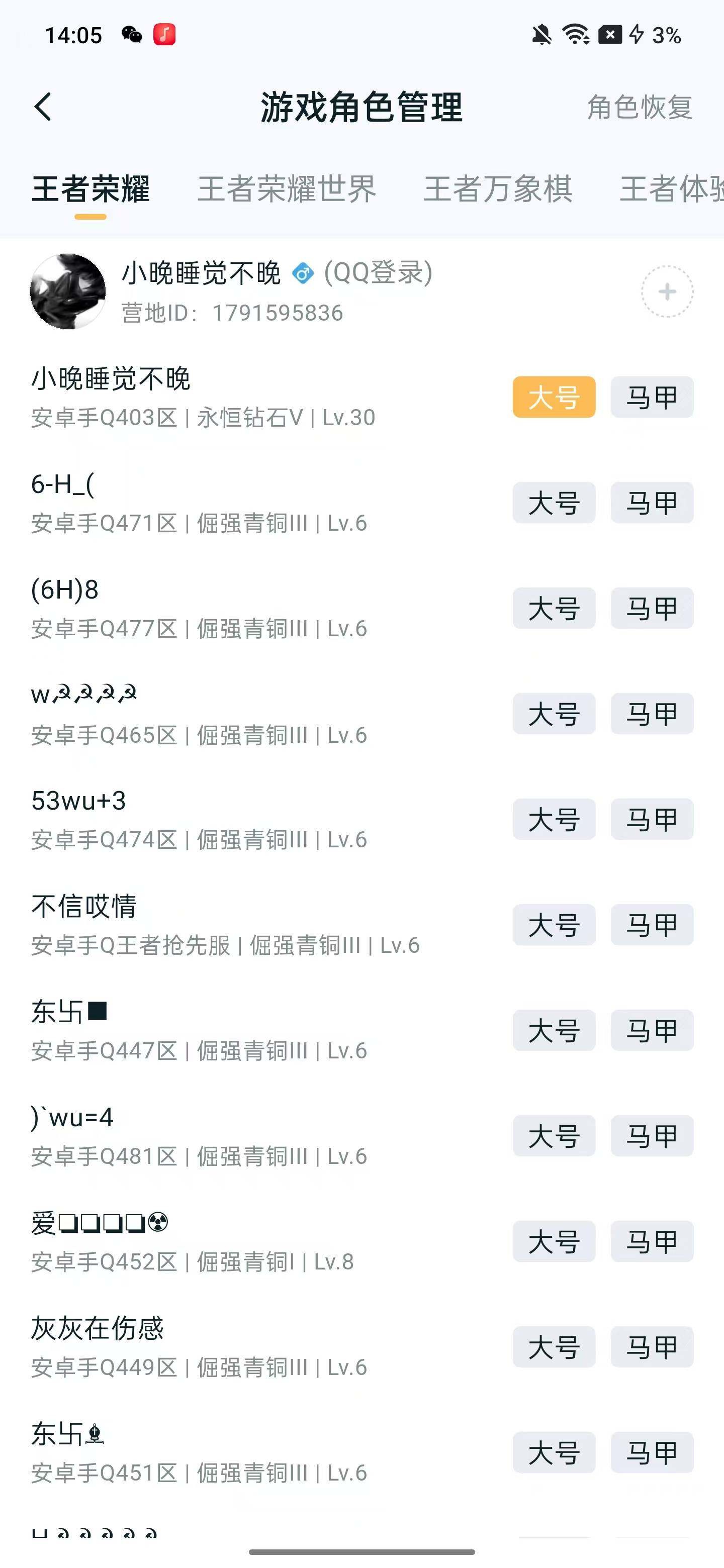Tap the add account plus icon
This screenshot has height=1568, width=724.
pyautogui.click(x=667, y=291)
